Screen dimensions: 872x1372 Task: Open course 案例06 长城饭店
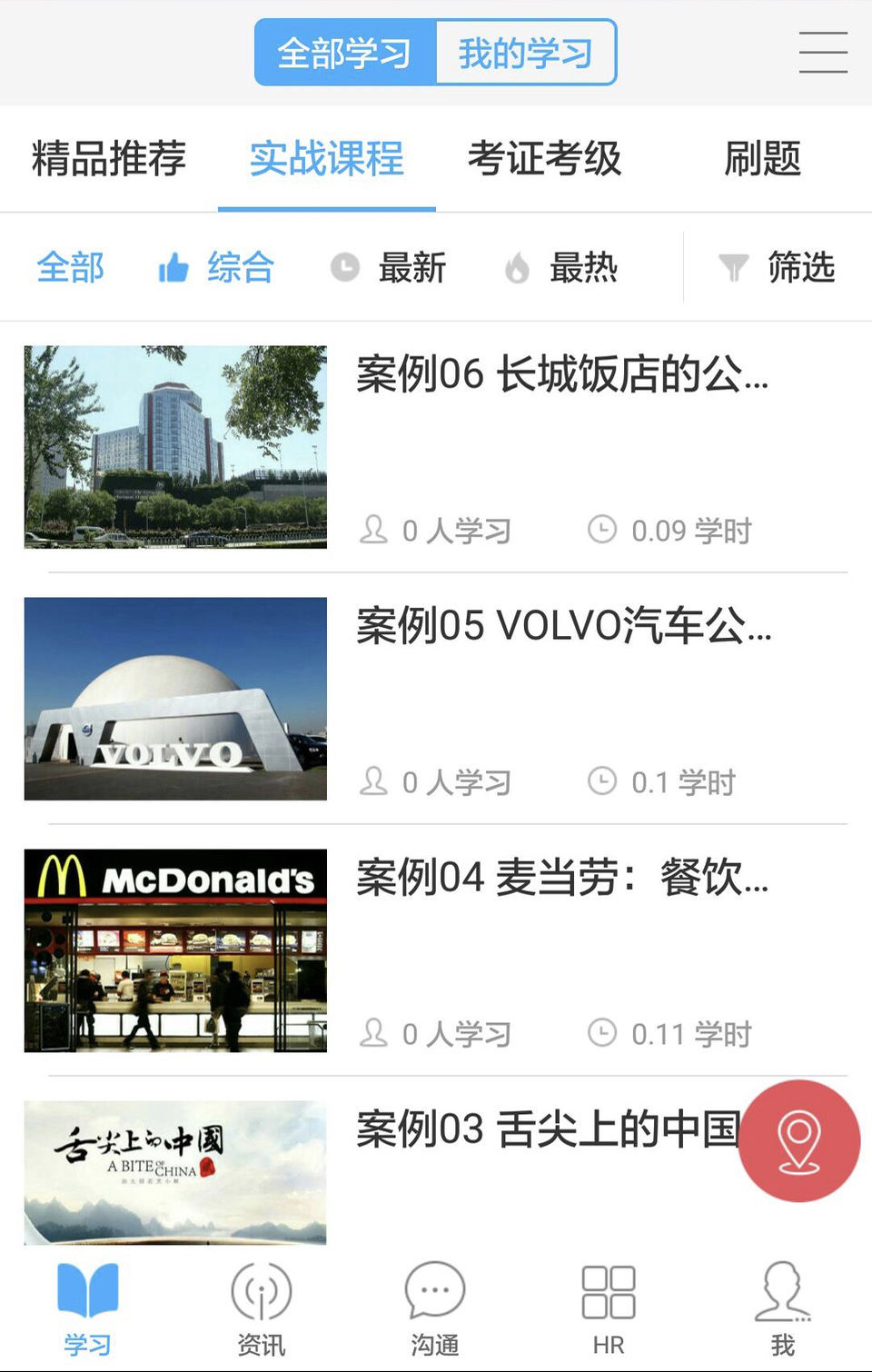coord(561,374)
